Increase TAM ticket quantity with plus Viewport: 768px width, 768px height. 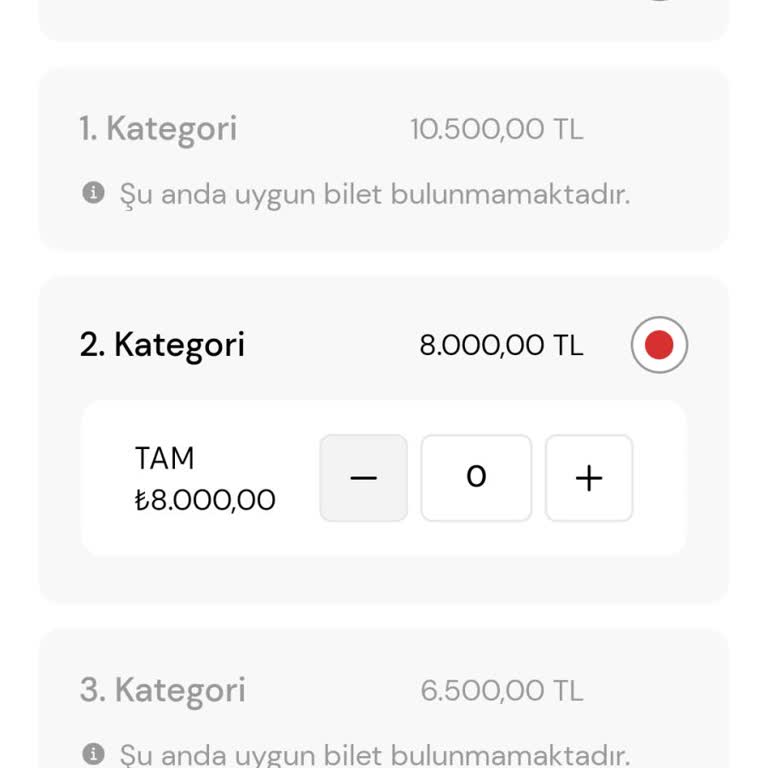[x=589, y=478]
